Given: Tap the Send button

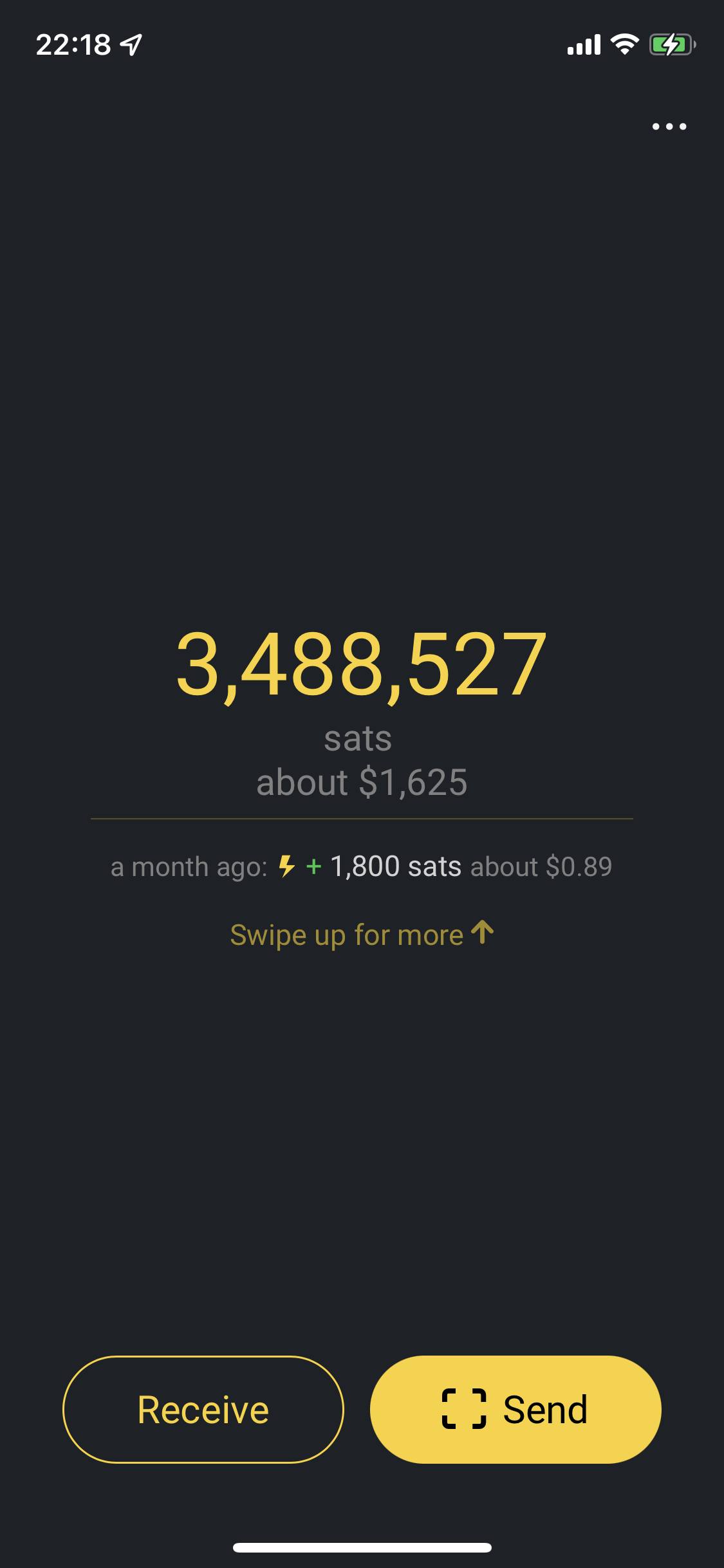Looking at the screenshot, I should coord(515,1409).
